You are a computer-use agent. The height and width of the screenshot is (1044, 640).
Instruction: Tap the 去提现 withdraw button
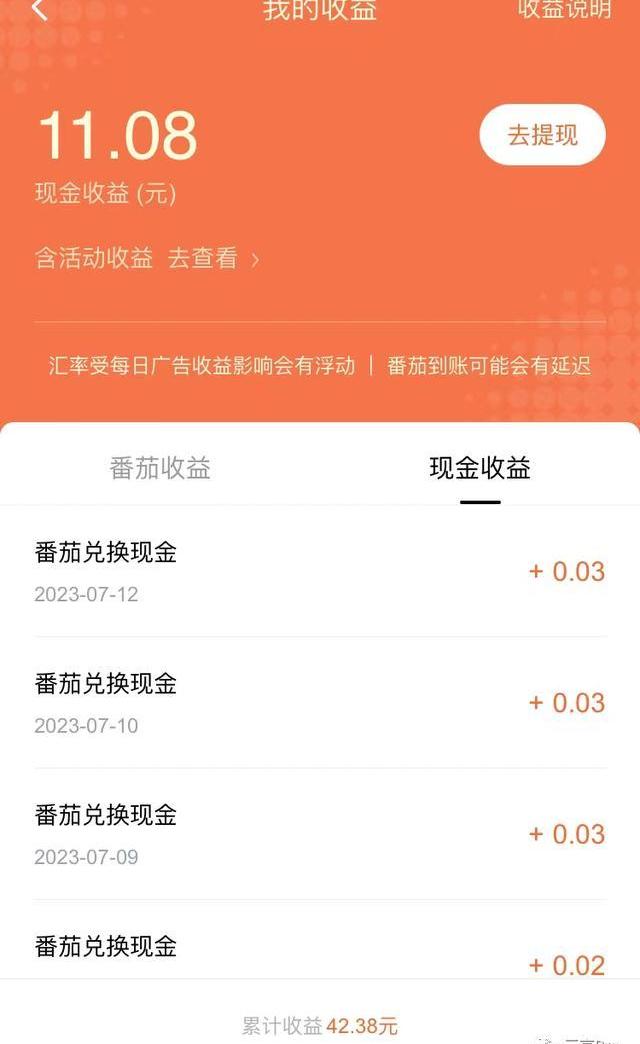pyautogui.click(x=543, y=135)
